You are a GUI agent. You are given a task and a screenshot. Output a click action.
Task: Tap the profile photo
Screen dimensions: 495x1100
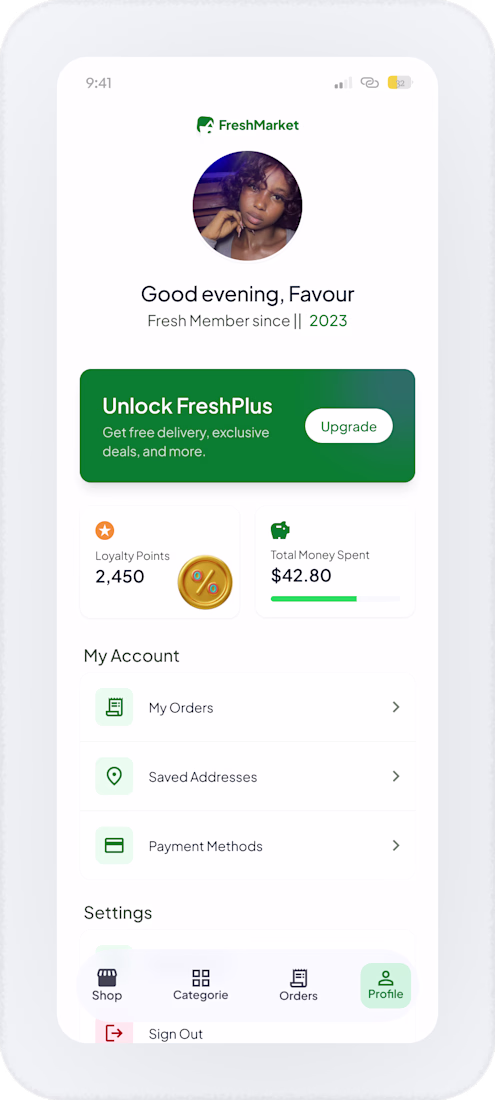248,206
